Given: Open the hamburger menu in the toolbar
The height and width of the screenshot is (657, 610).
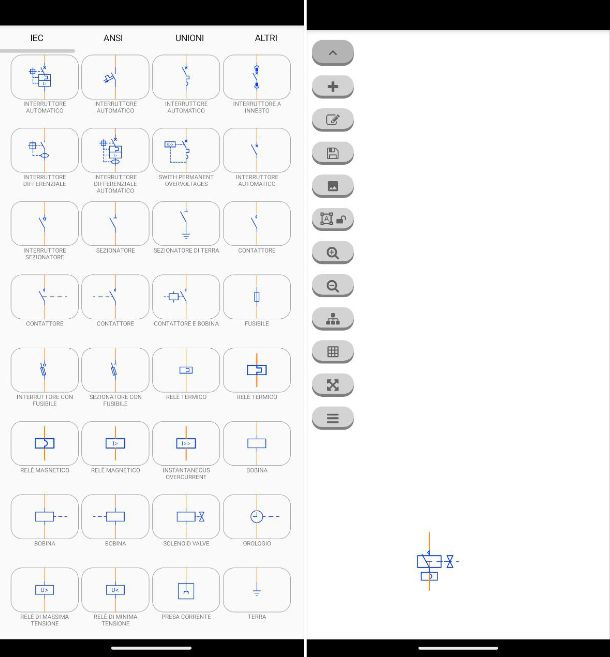Looking at the screenshot, I should (x=333, y=418).
